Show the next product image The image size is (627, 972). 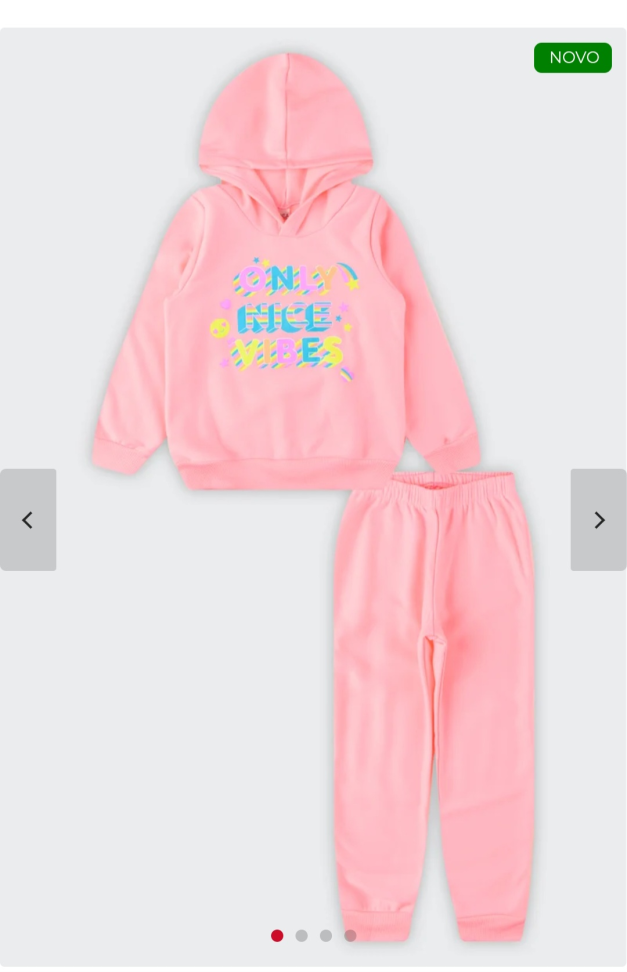pyautogui.click(x=598, y=520)
